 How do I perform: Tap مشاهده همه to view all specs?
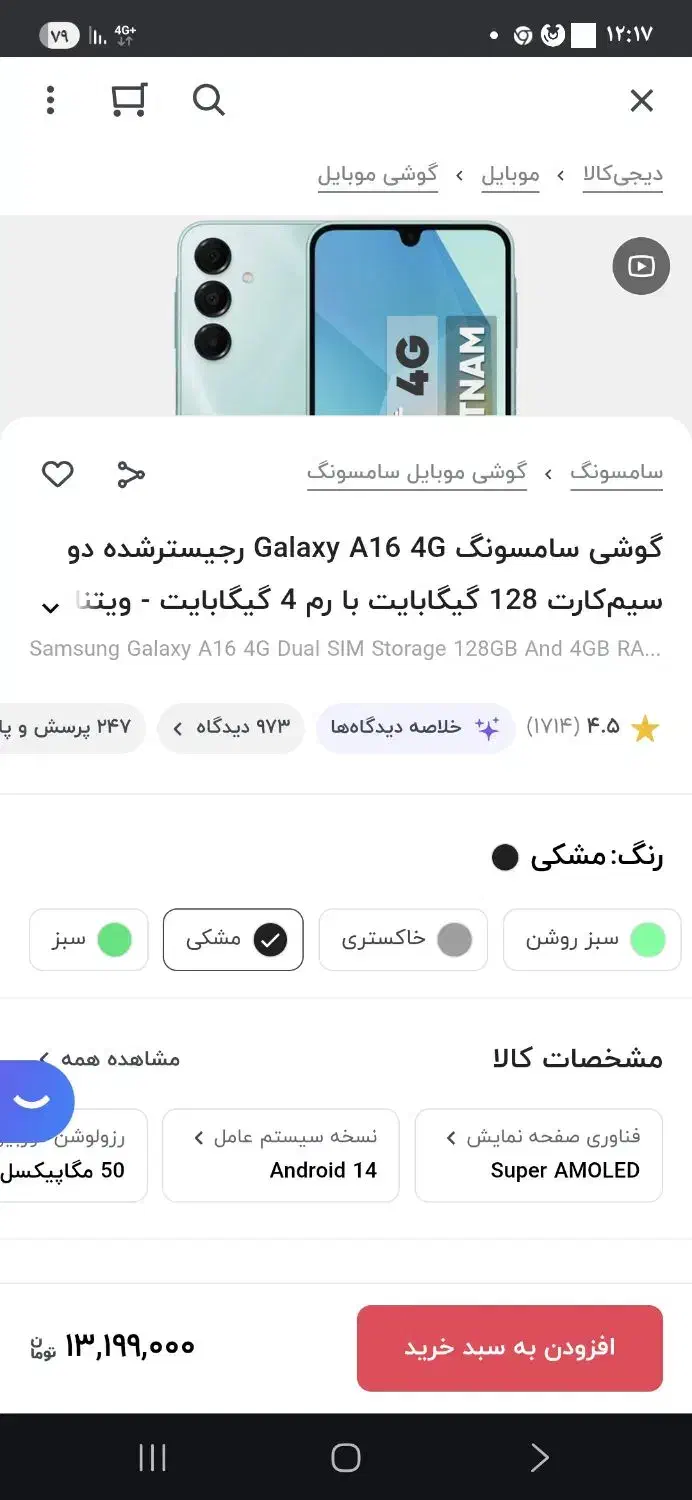[x=109, y=1058]
